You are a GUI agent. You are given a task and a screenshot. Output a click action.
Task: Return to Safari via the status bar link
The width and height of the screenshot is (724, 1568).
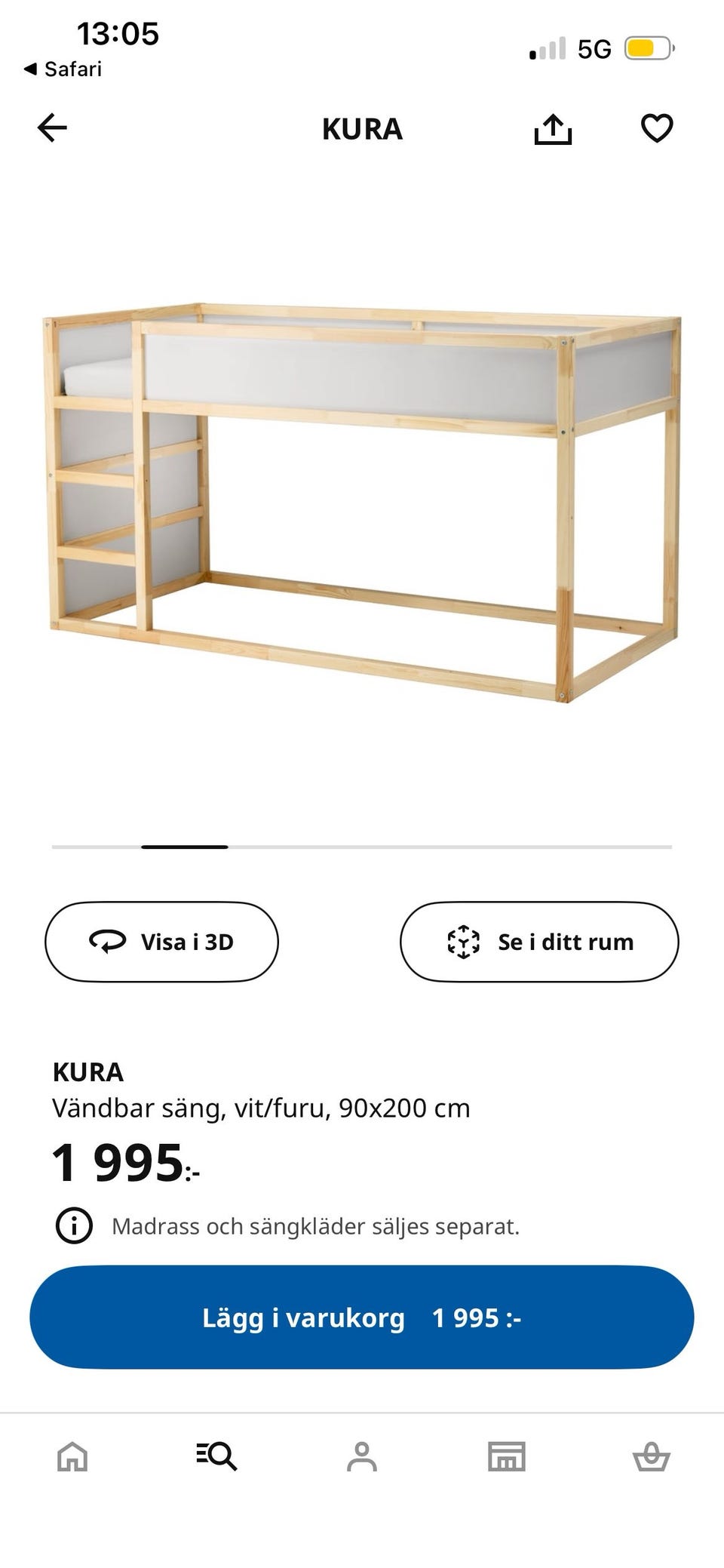(64, 69)
